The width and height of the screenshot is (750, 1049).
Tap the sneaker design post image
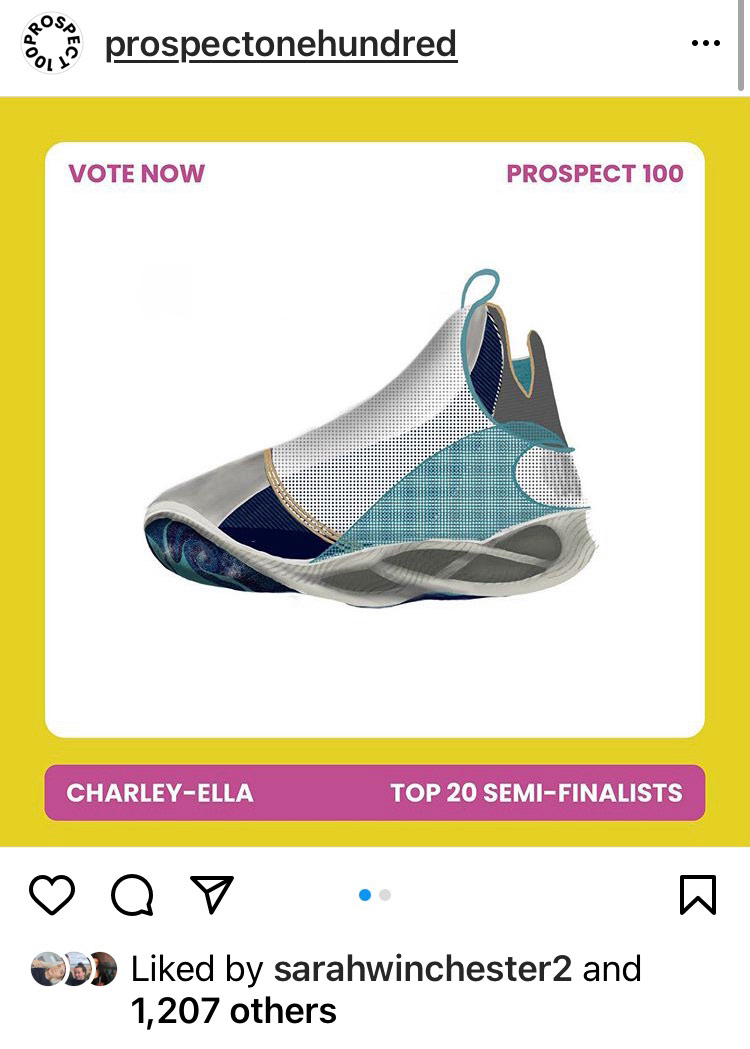click(x=375, y=440)
